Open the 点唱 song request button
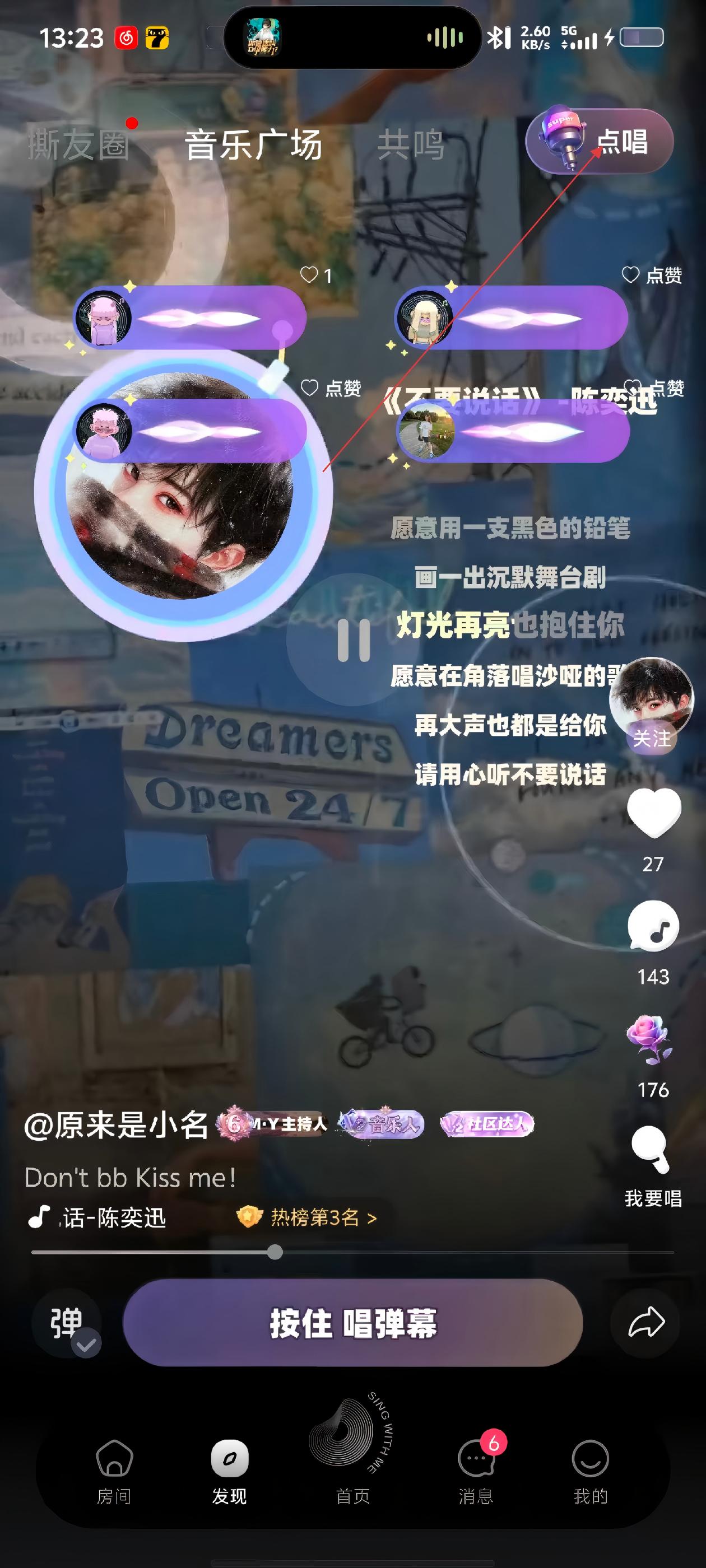This screenshot has height=1568, width=706. tap(600, 141)
